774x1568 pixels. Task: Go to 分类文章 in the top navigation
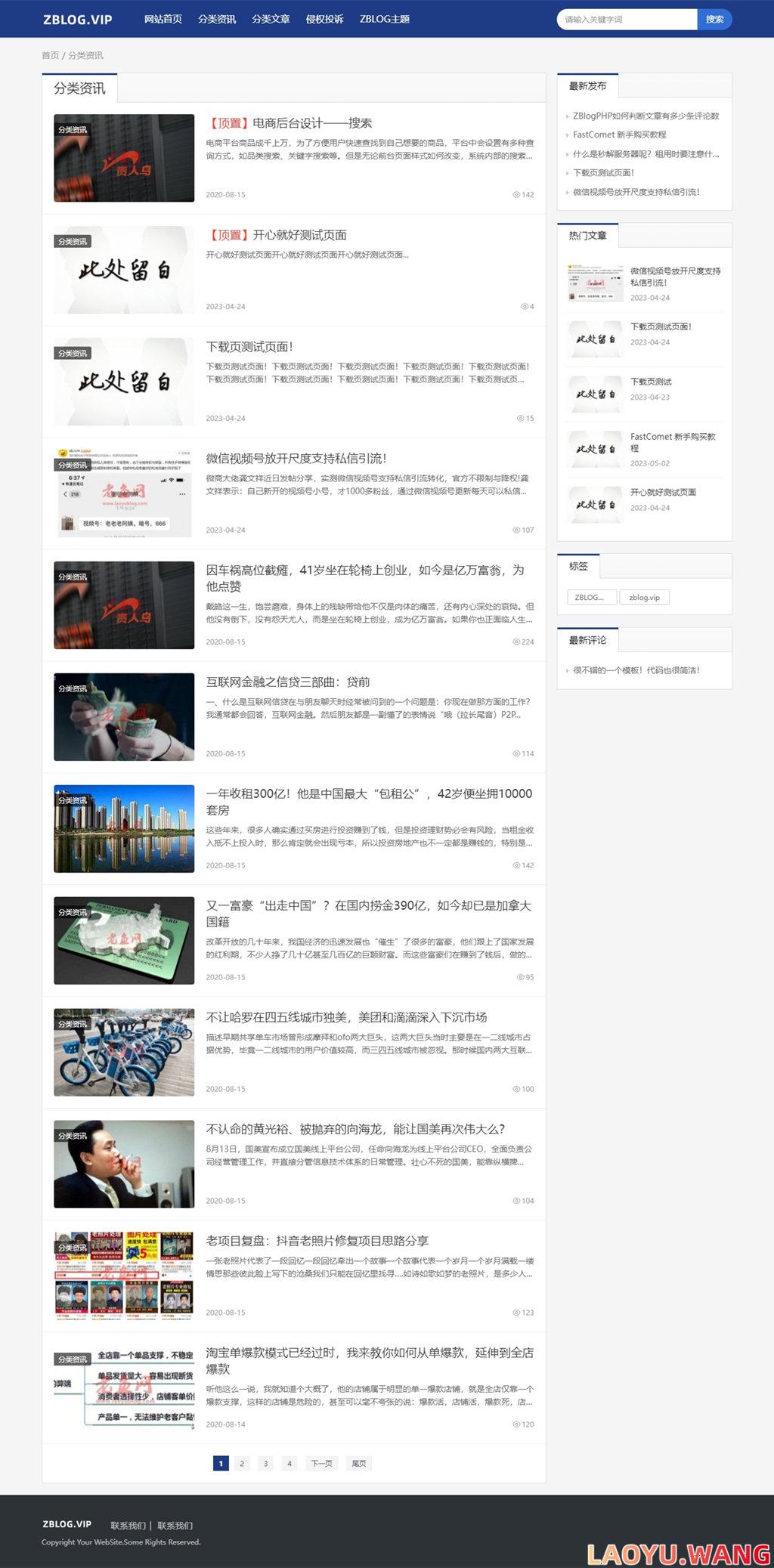tap(271, 20)
